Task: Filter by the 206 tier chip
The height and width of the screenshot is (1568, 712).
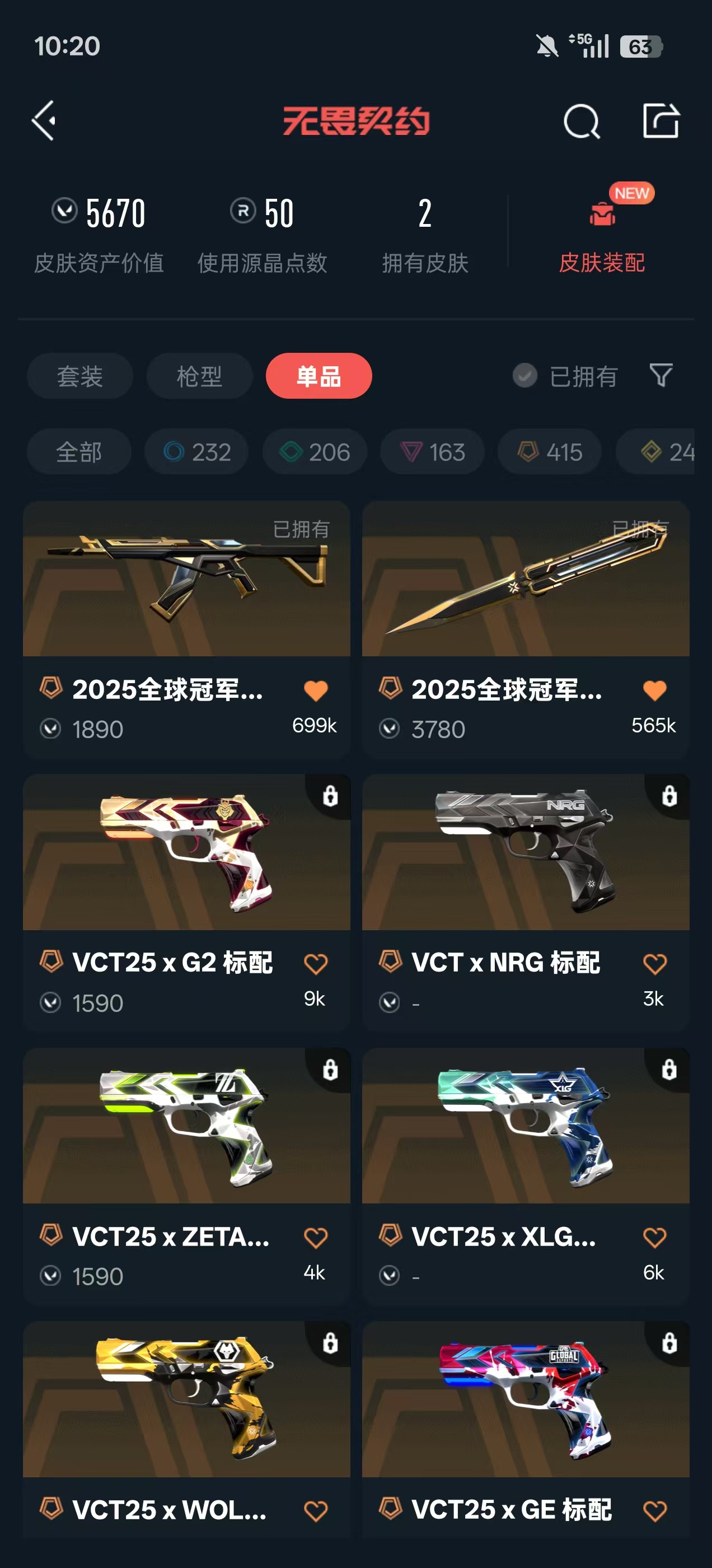Action: 315,452
